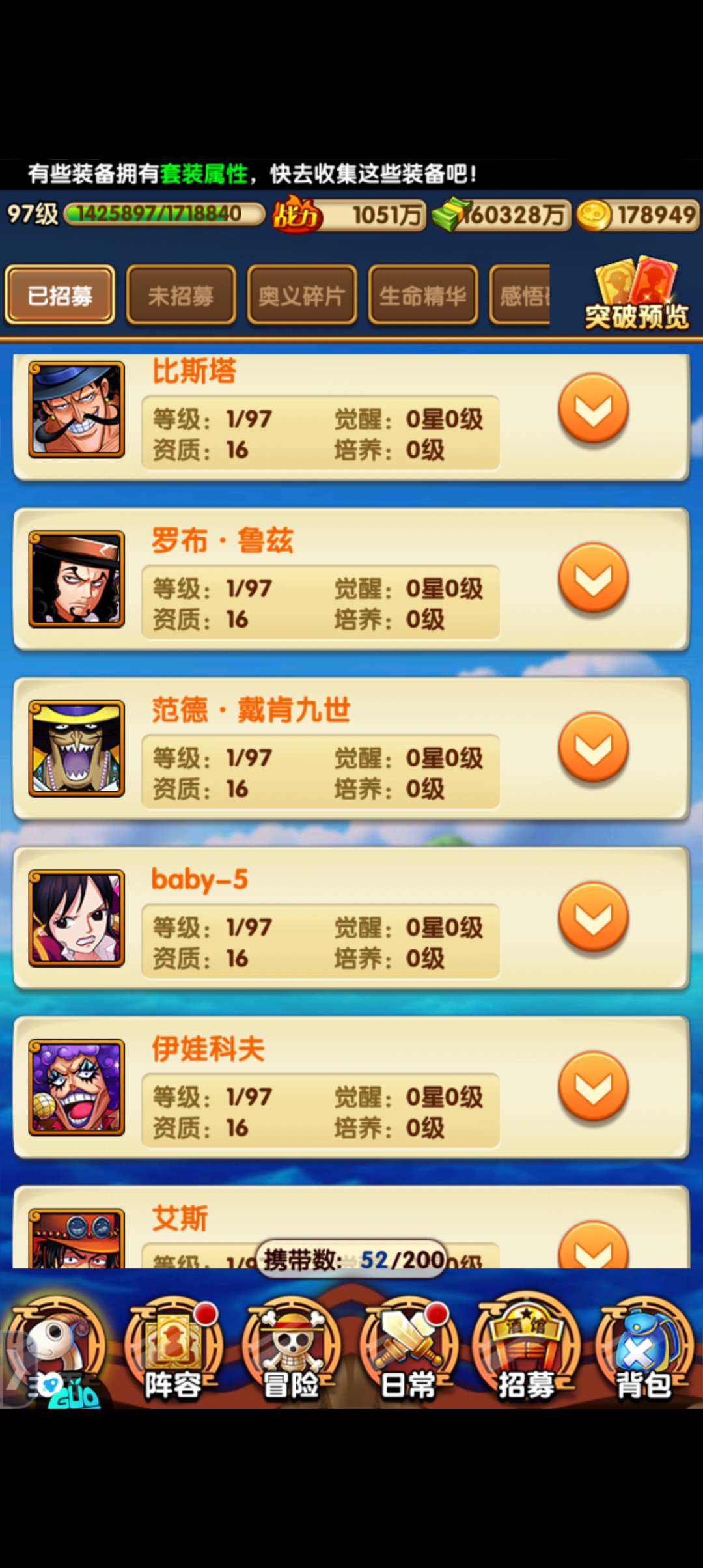Image resolution: width=703 pixels, height=1568 pixels.
Task: Expand options for 罗布·鲁兹
Action: [x=593, y=578]
